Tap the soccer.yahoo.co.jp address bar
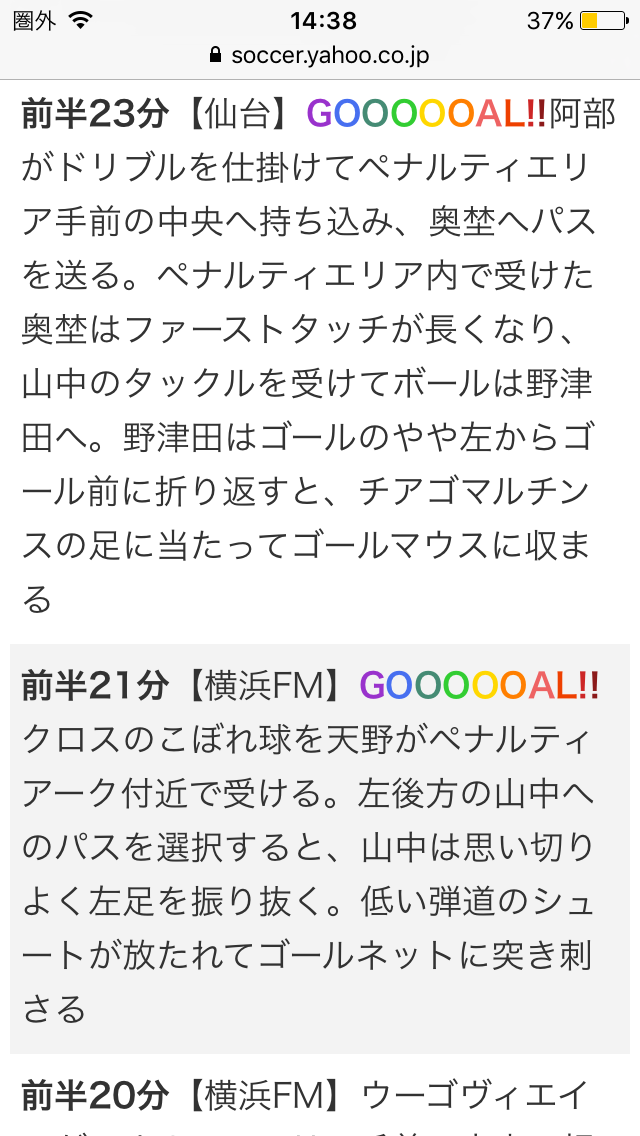 click(320, 55)
